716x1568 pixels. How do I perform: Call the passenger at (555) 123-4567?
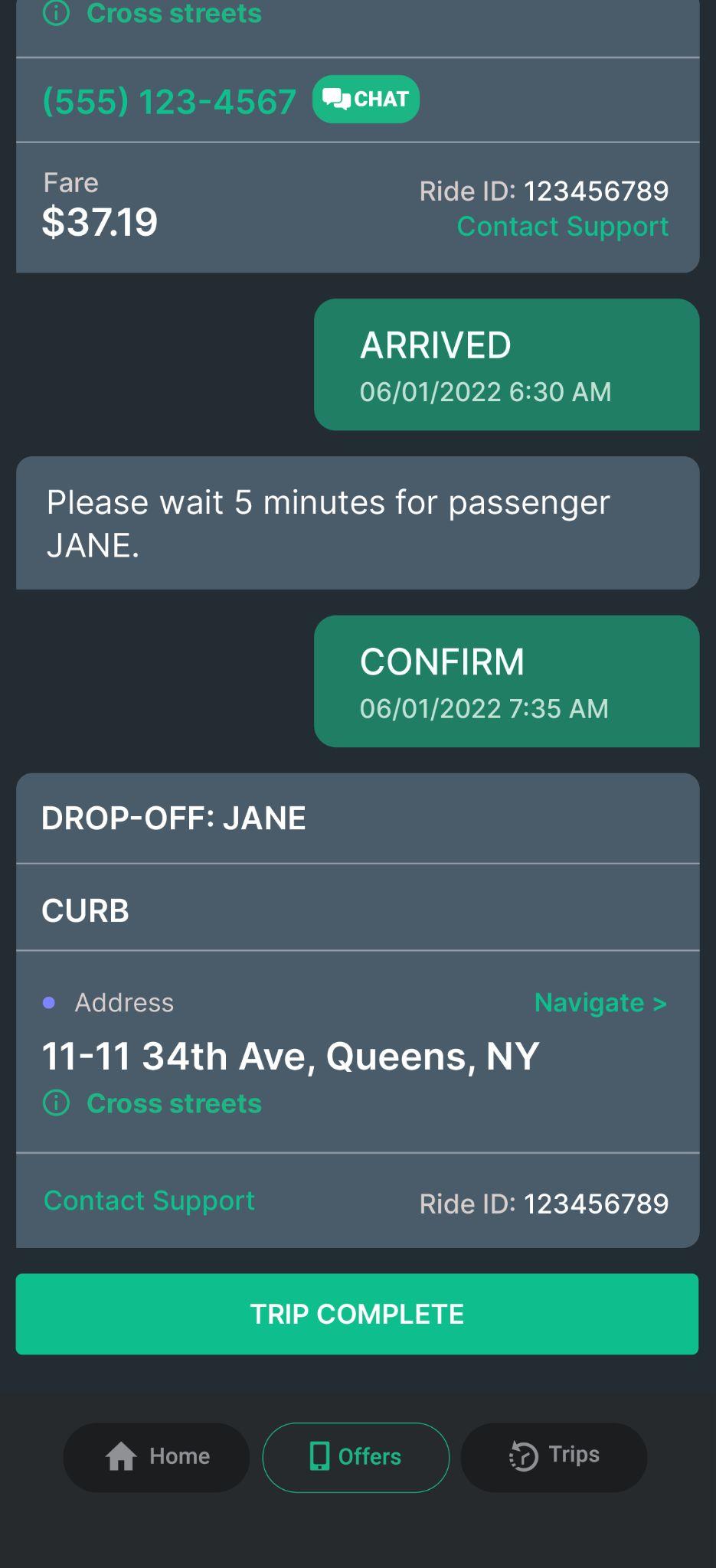(x=169, y=101)
